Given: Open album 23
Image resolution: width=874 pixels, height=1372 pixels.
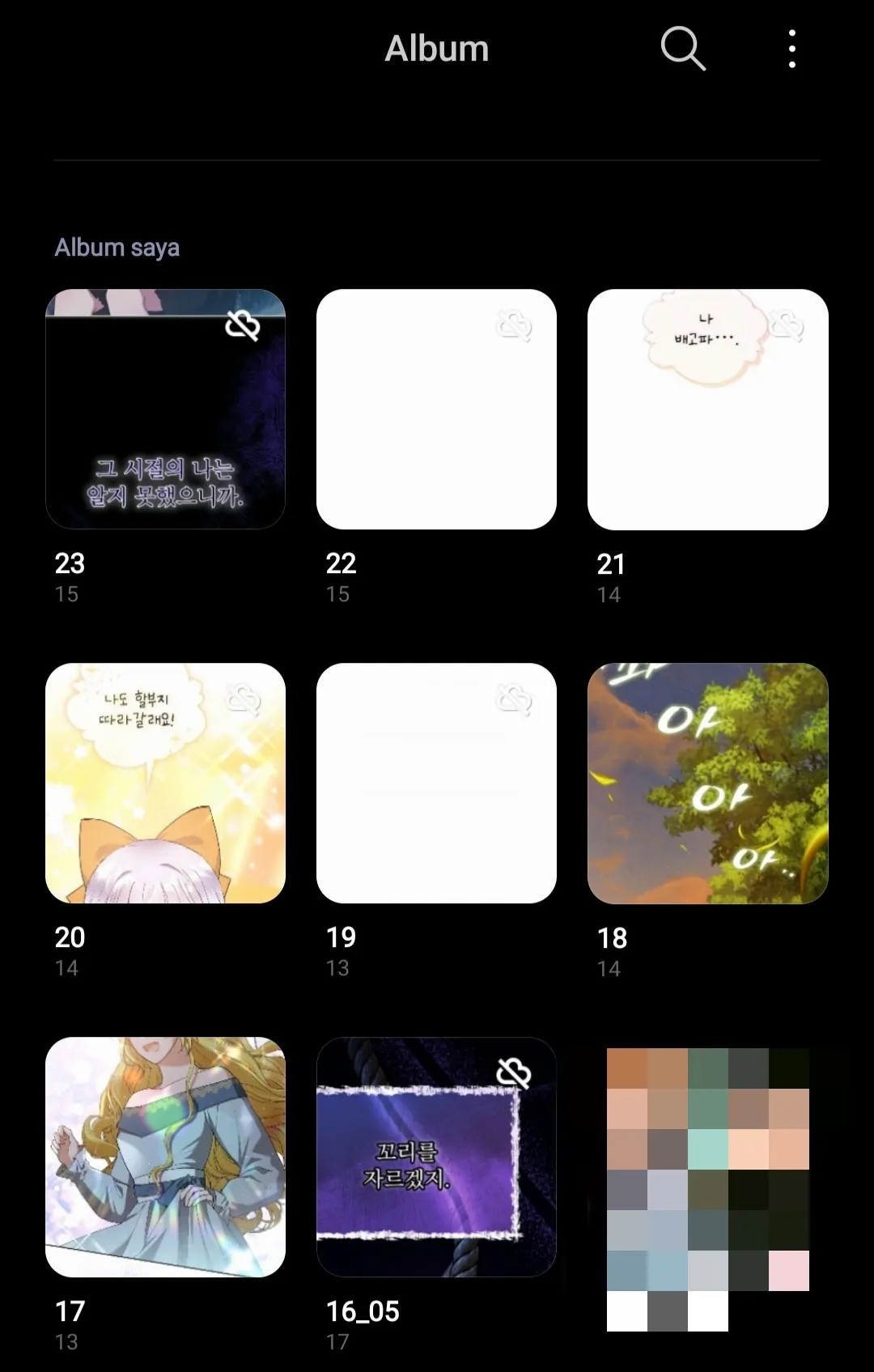Looking at the screenshot, I should point(165,410).
